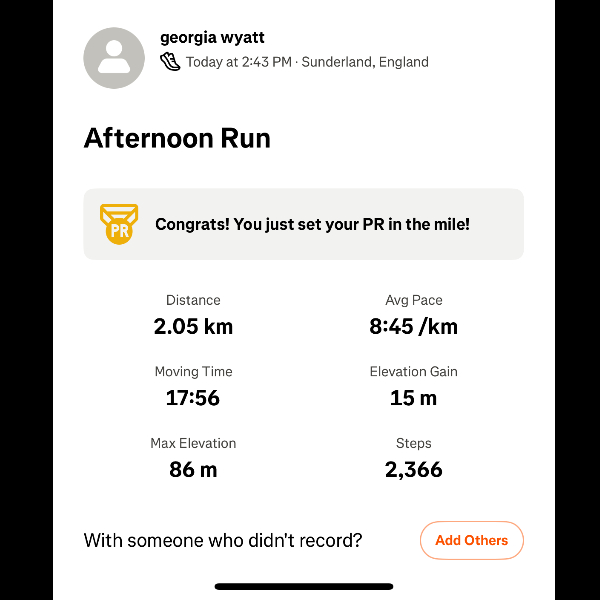View the mile PR congrats banner

point(303,224)
